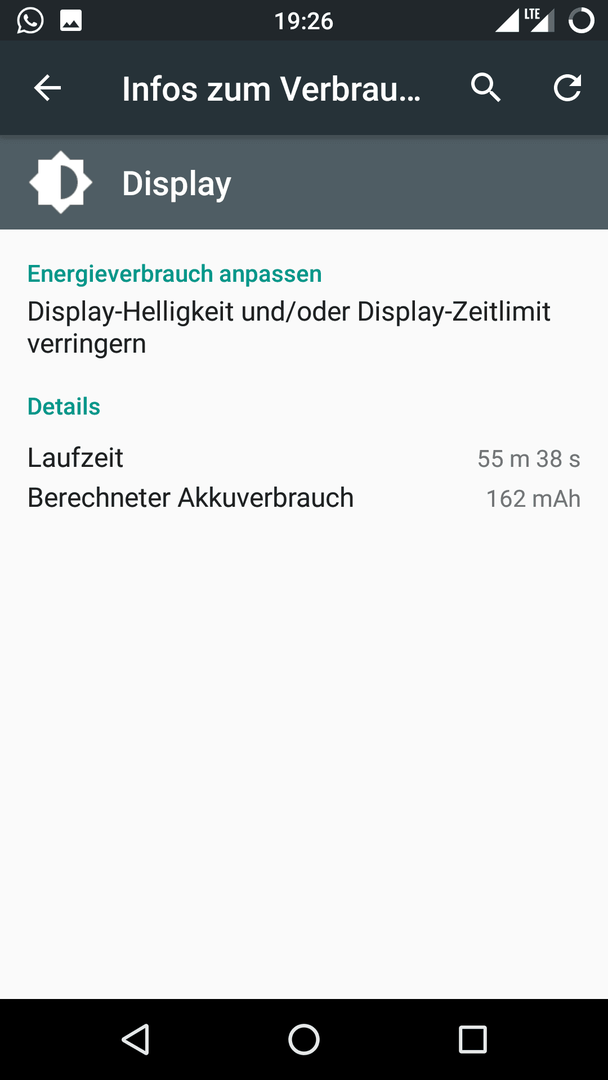The image size is (608, 1080).
Task: Refresh the power usage info
Action: tap(567, 88)
